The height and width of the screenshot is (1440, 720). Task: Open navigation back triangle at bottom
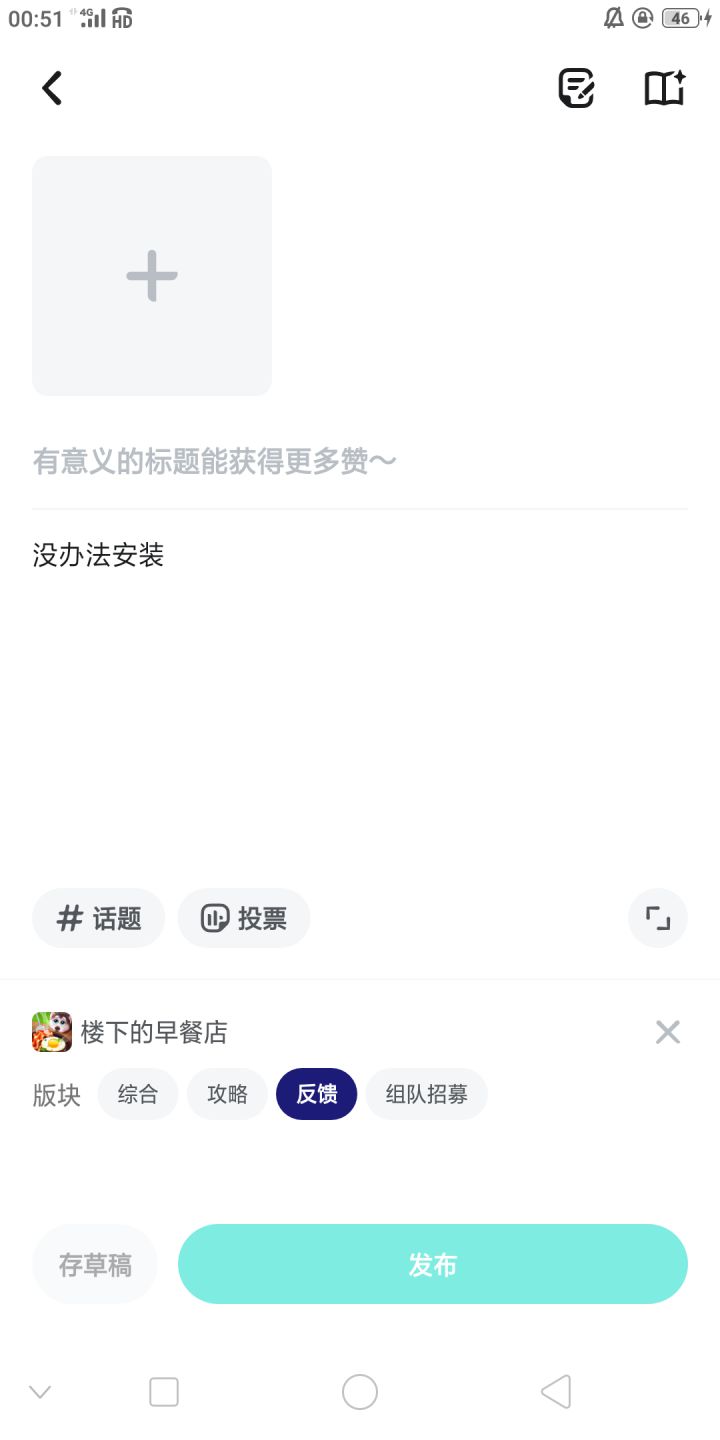tap(556, 1391)
